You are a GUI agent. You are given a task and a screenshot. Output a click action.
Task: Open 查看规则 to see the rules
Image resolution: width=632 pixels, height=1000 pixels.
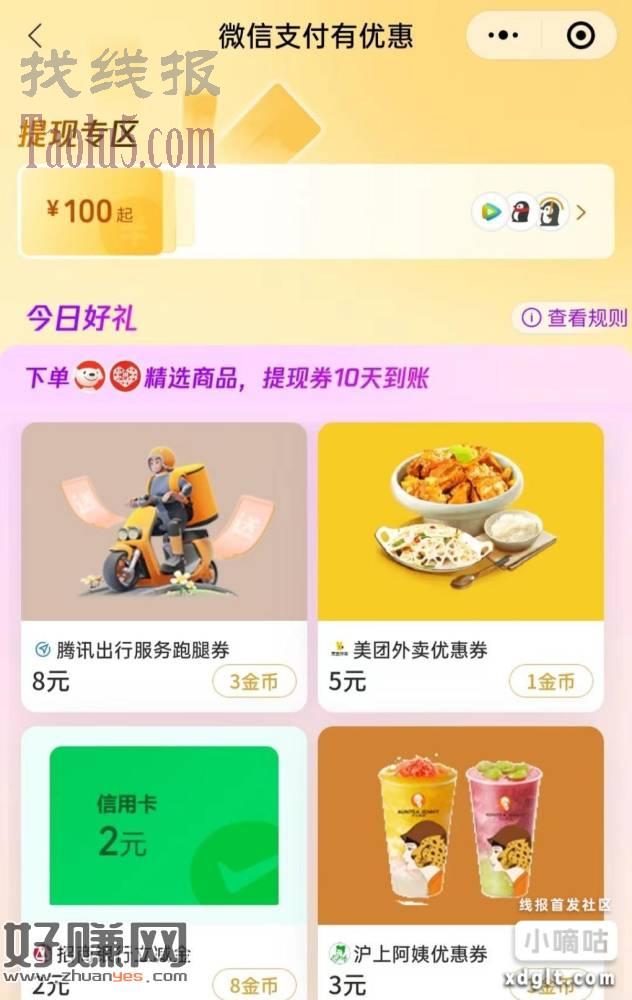click(x=573, y=318)
